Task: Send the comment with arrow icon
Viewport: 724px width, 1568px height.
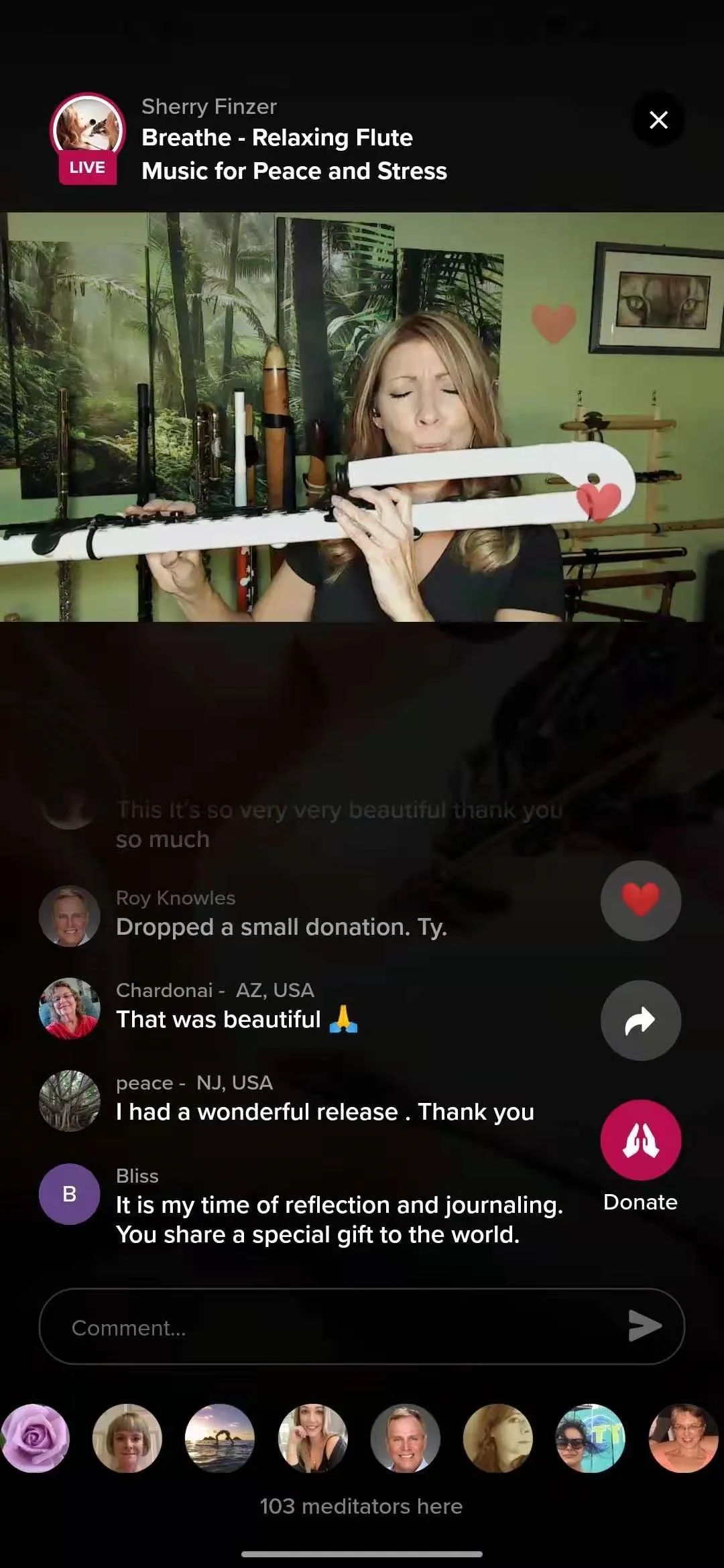Action: coord(645,1326)
